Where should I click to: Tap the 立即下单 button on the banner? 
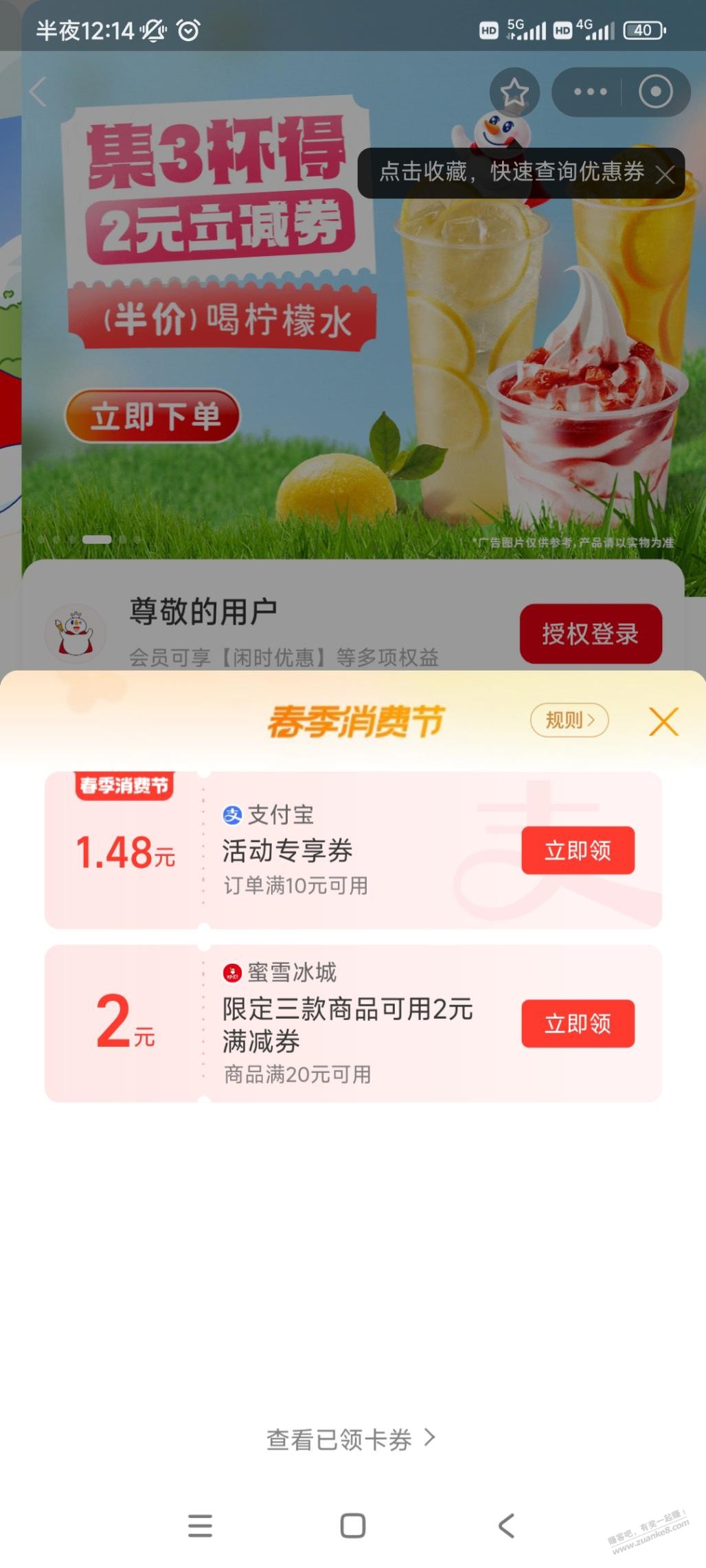[x=152, y=417]
